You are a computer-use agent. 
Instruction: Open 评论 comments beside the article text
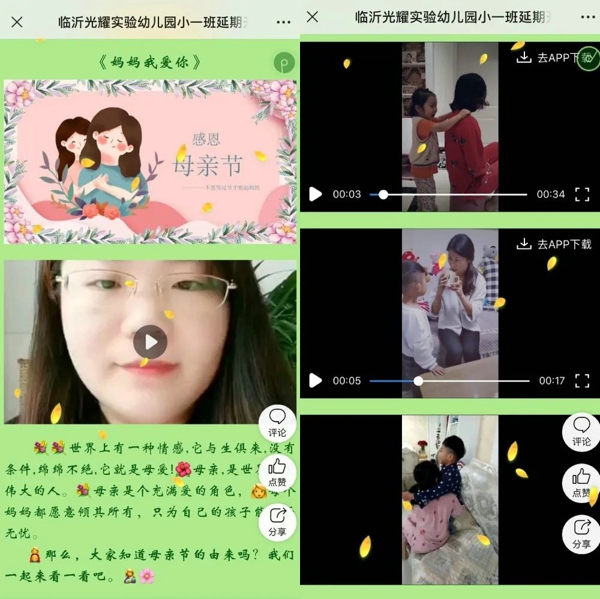(277, 423)
